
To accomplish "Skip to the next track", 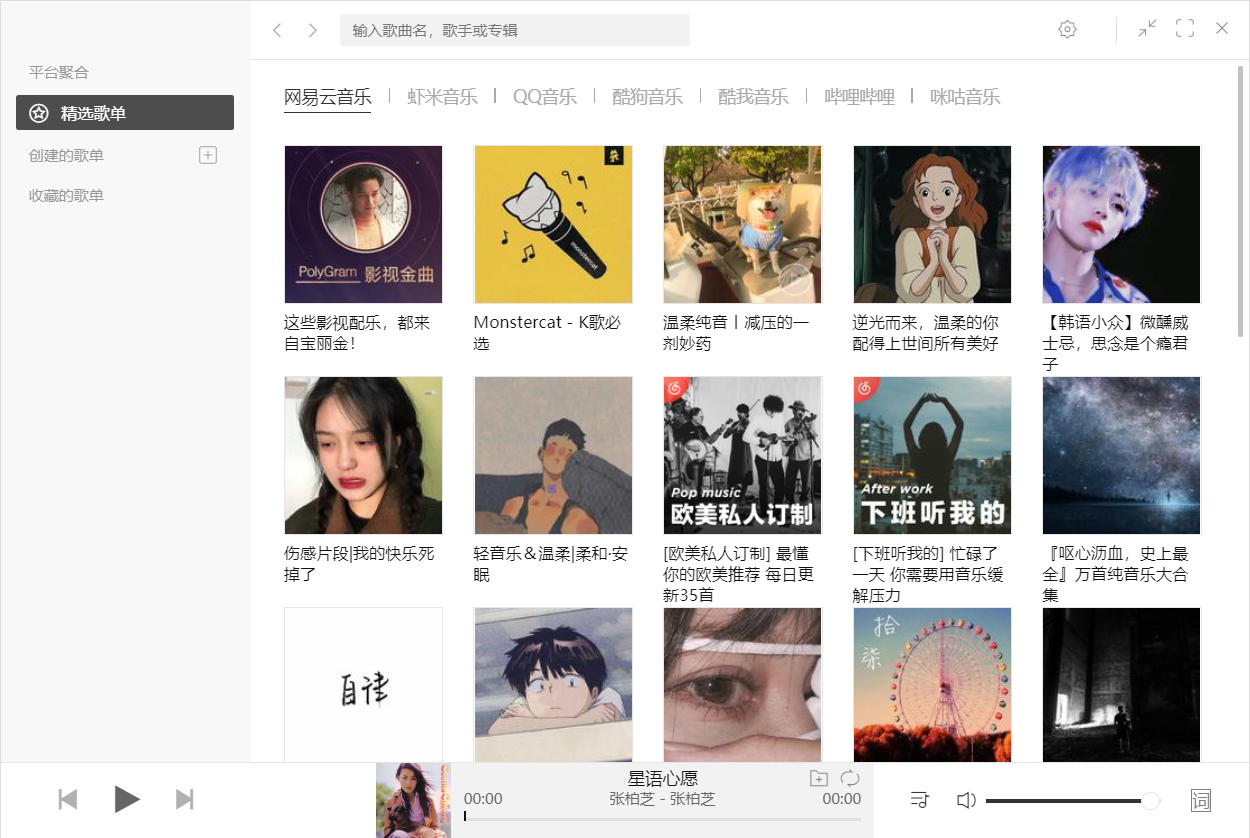I will 184,799.
